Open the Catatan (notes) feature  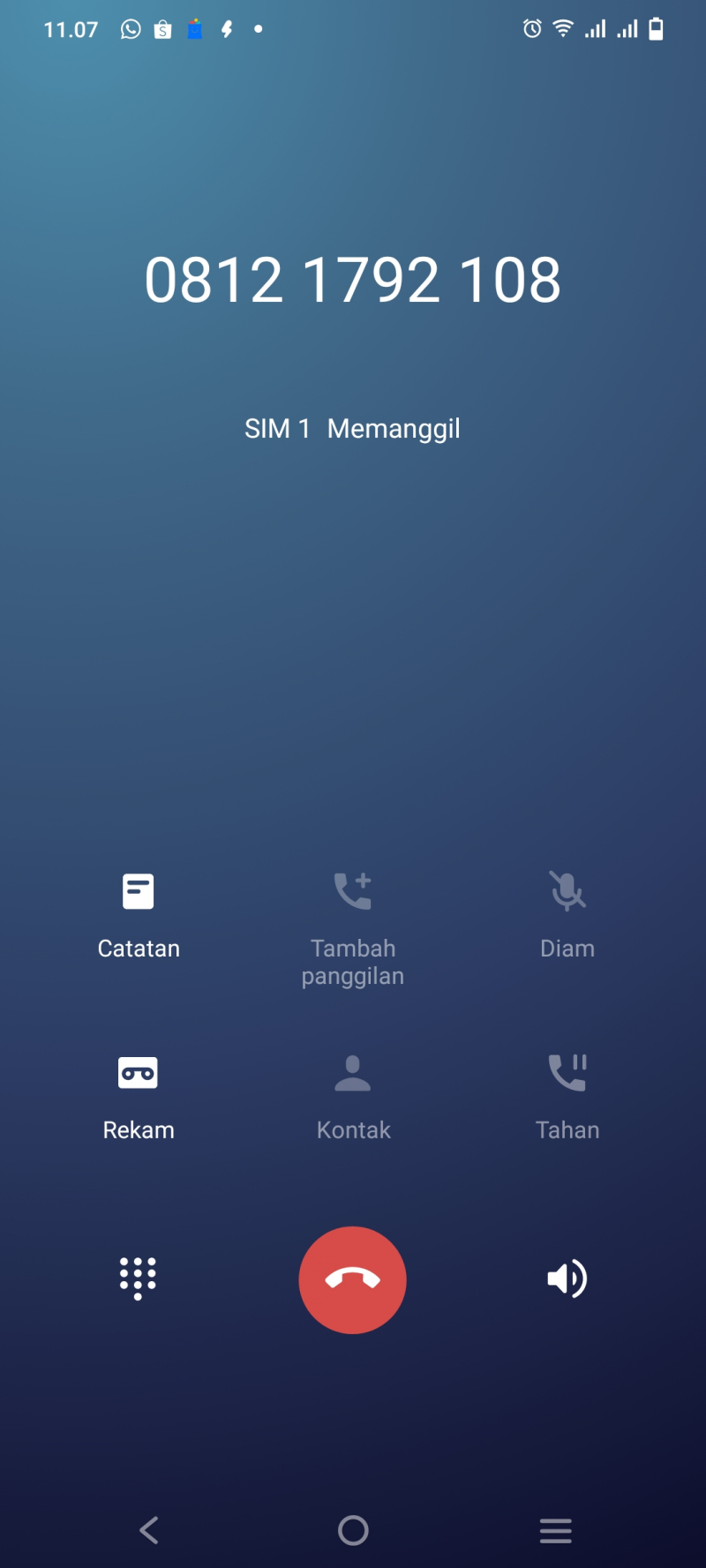pos(139,913)
